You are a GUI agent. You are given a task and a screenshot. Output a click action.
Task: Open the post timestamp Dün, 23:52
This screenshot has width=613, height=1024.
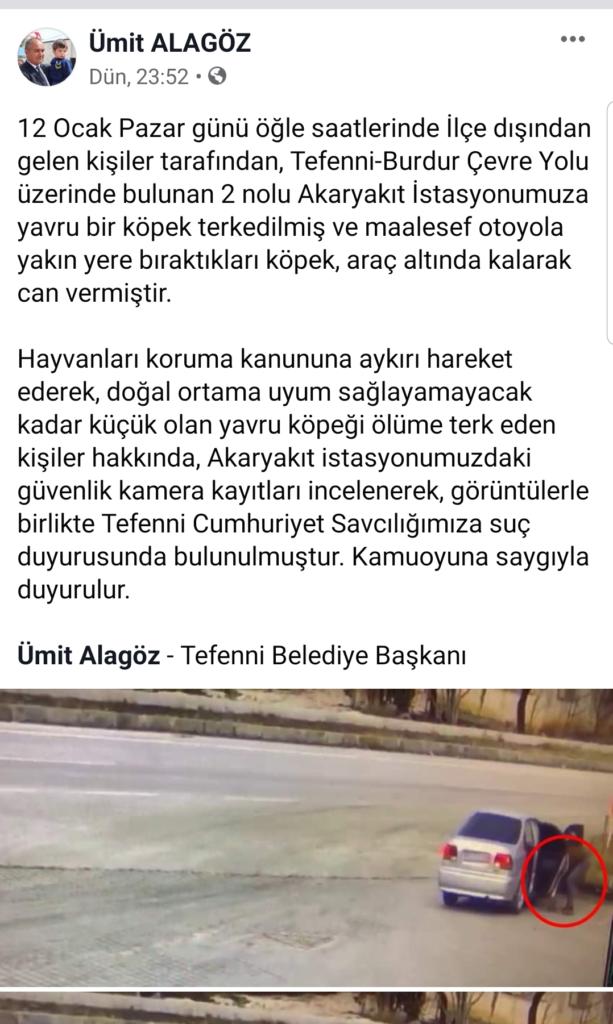click(138, 77)
